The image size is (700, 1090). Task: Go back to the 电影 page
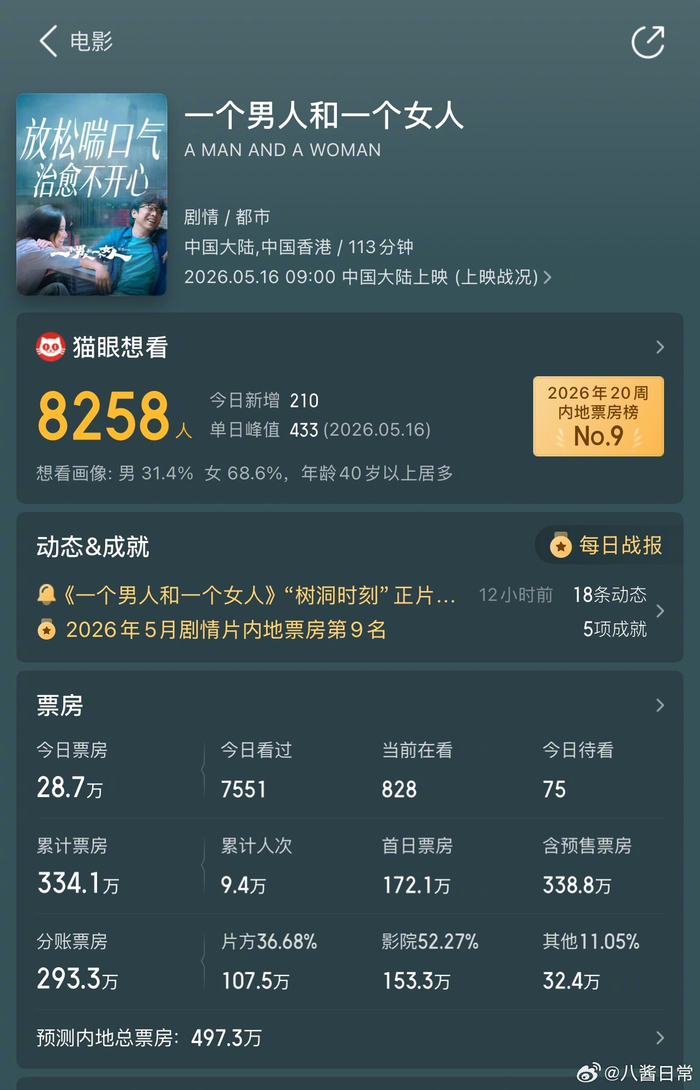pos(75,41)
